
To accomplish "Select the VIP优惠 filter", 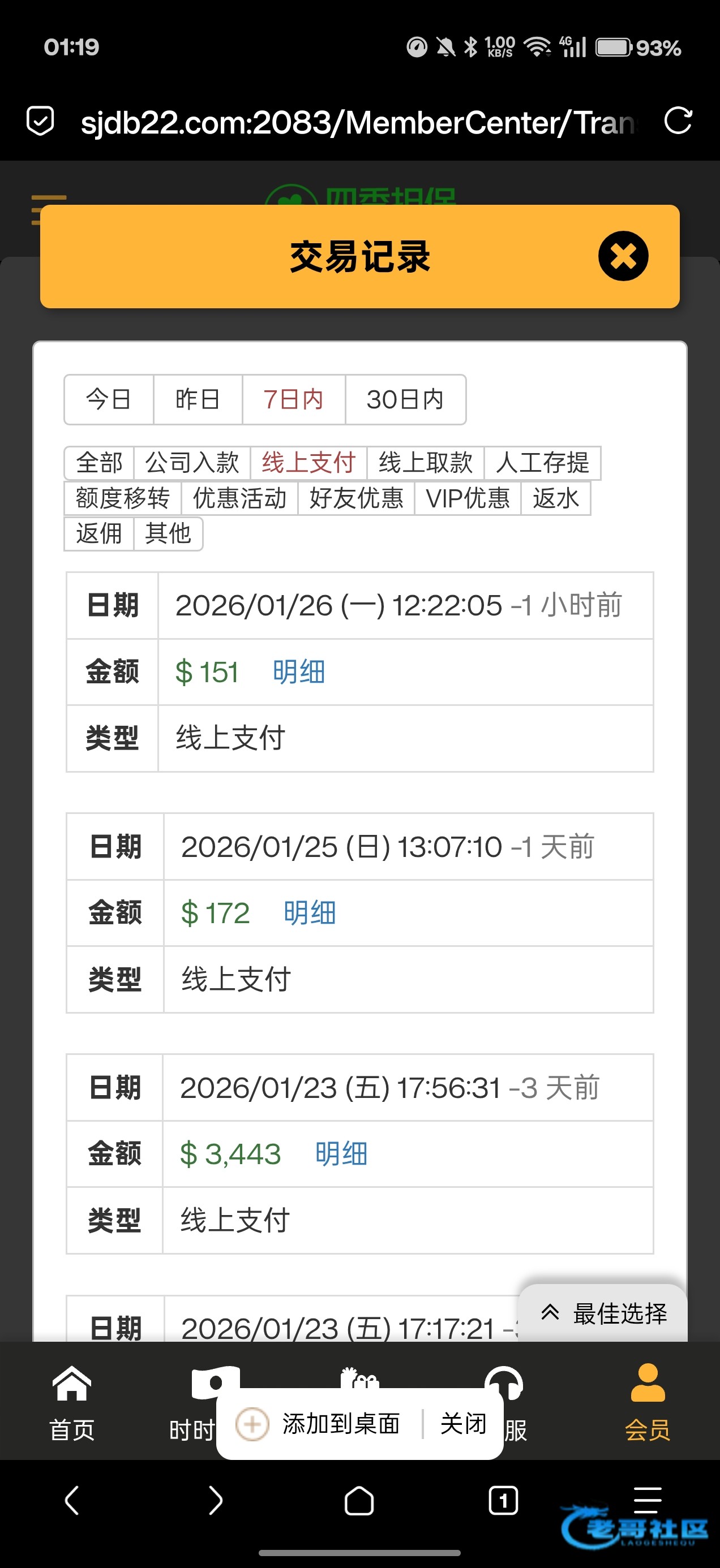I will pyautogui.click(x=468, y=498).
